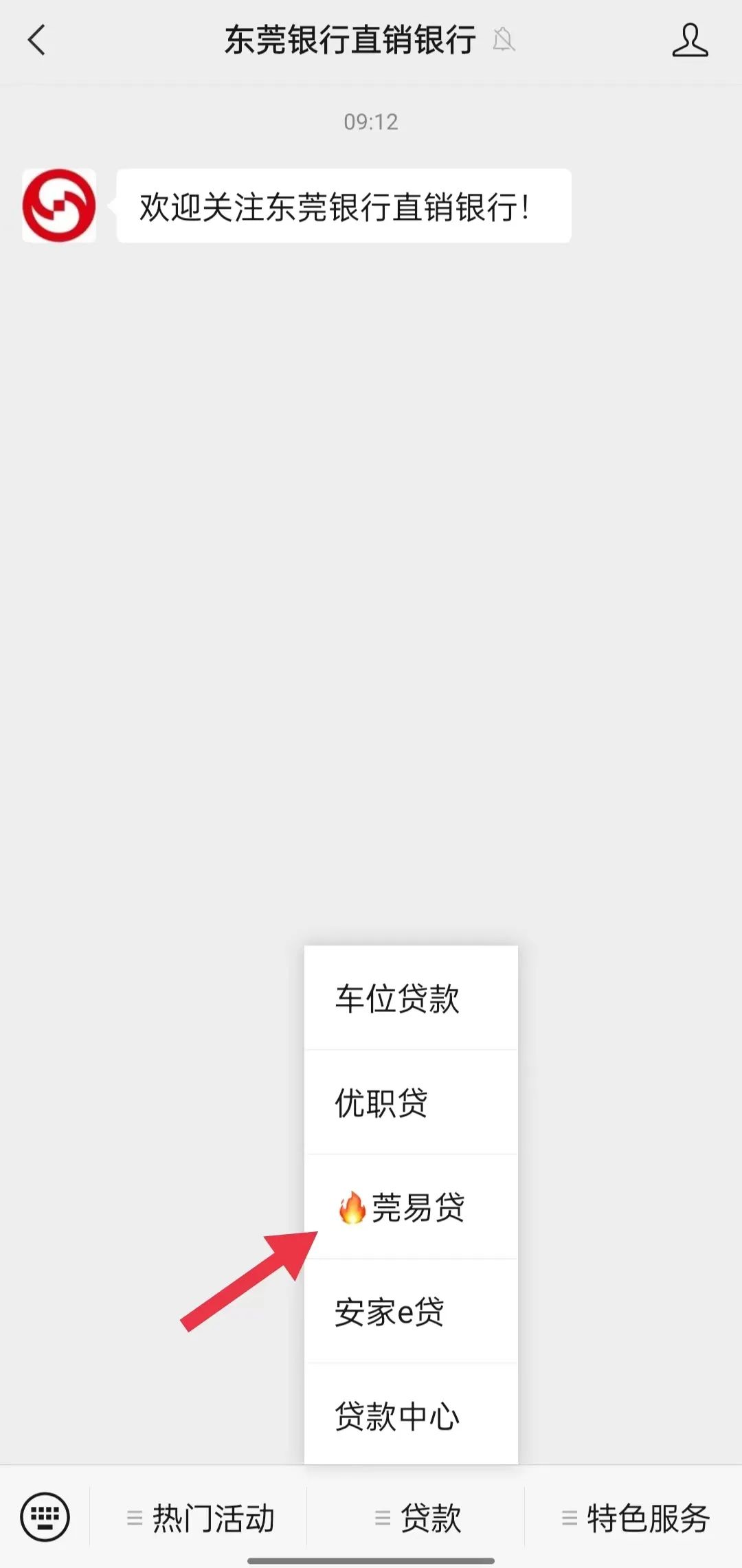This screenshot has width=742, height=1568.
Task: Tap the 东莞银行 avatar in chat
Action: (x=59, y=205)
